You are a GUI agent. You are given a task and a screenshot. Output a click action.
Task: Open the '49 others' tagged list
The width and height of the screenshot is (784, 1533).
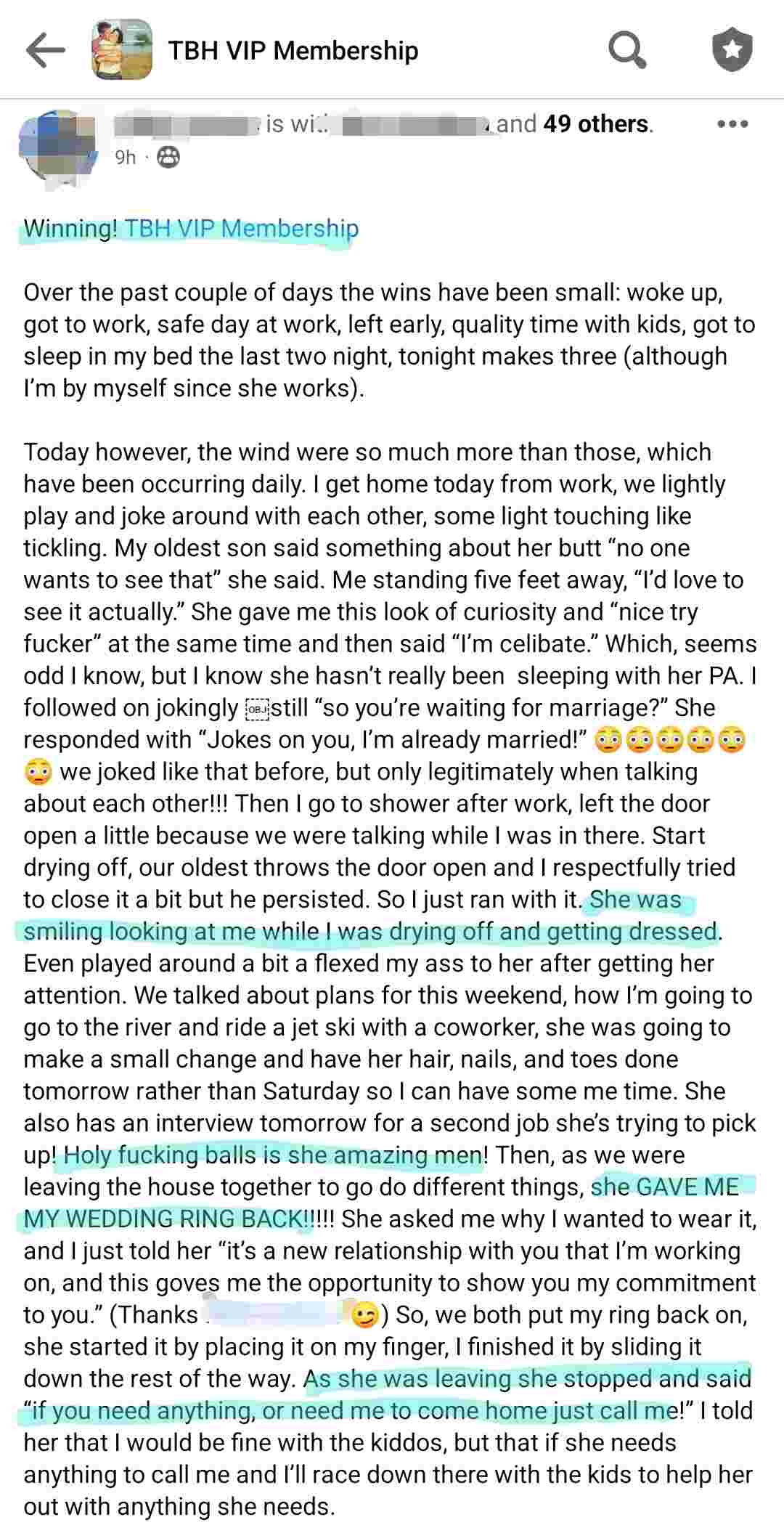(597, 124)
